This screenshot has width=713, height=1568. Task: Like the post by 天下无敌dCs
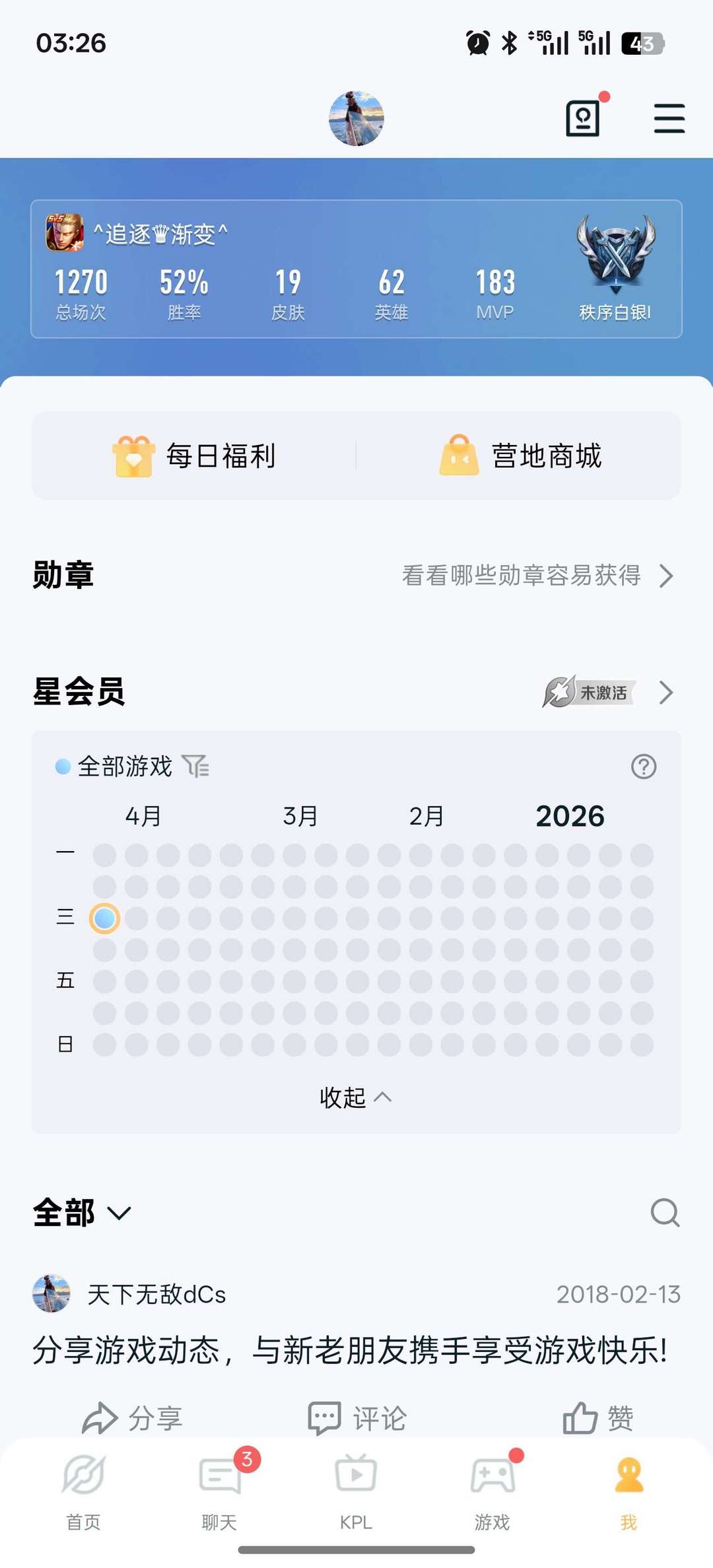(x=598, y=1418)
